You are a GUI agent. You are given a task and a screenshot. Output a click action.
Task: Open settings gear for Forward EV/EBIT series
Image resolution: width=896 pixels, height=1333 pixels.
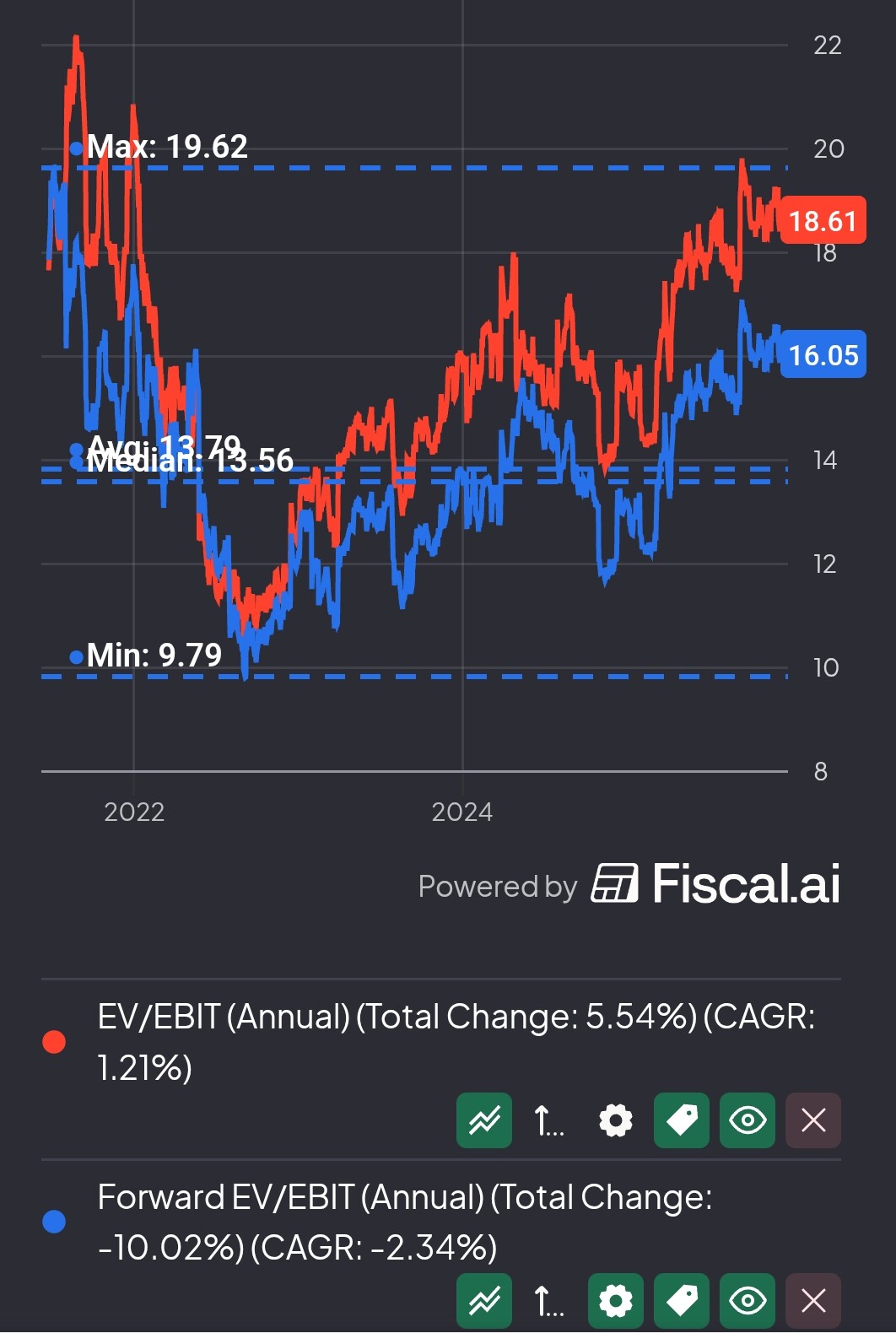click(616, 1301)
